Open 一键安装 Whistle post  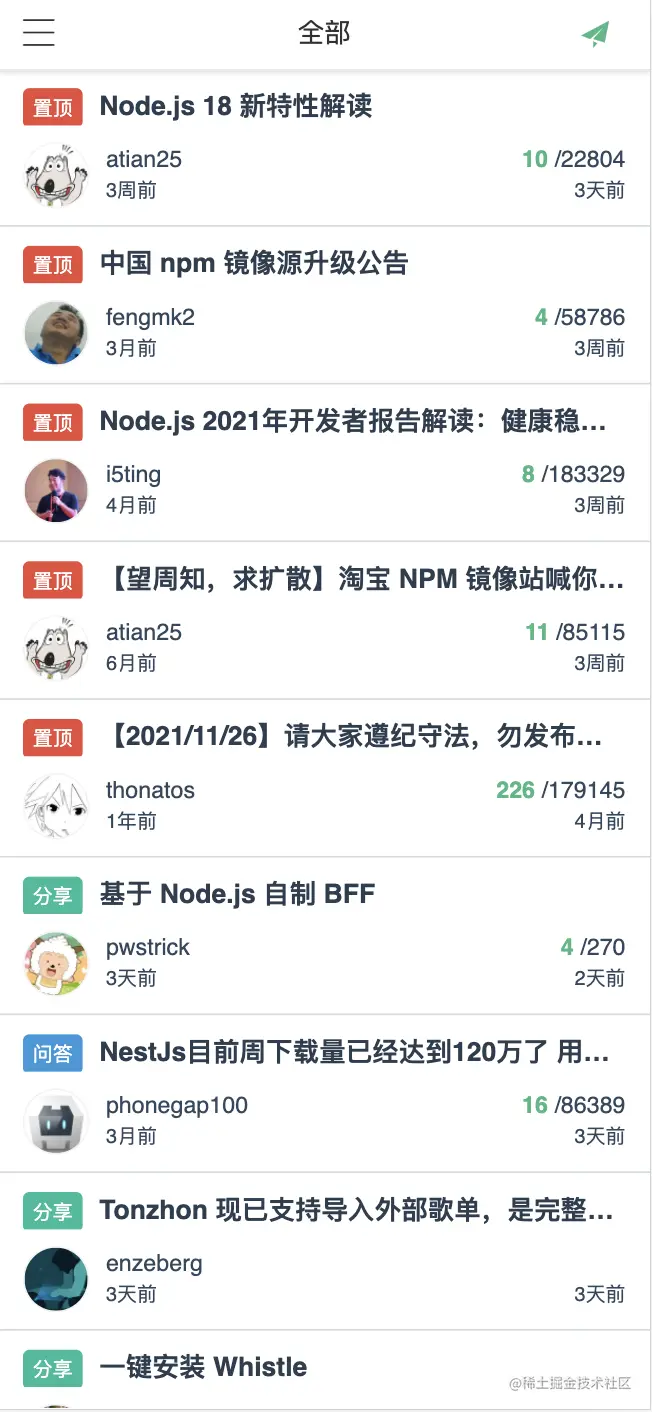click(x=203, y=1367)
